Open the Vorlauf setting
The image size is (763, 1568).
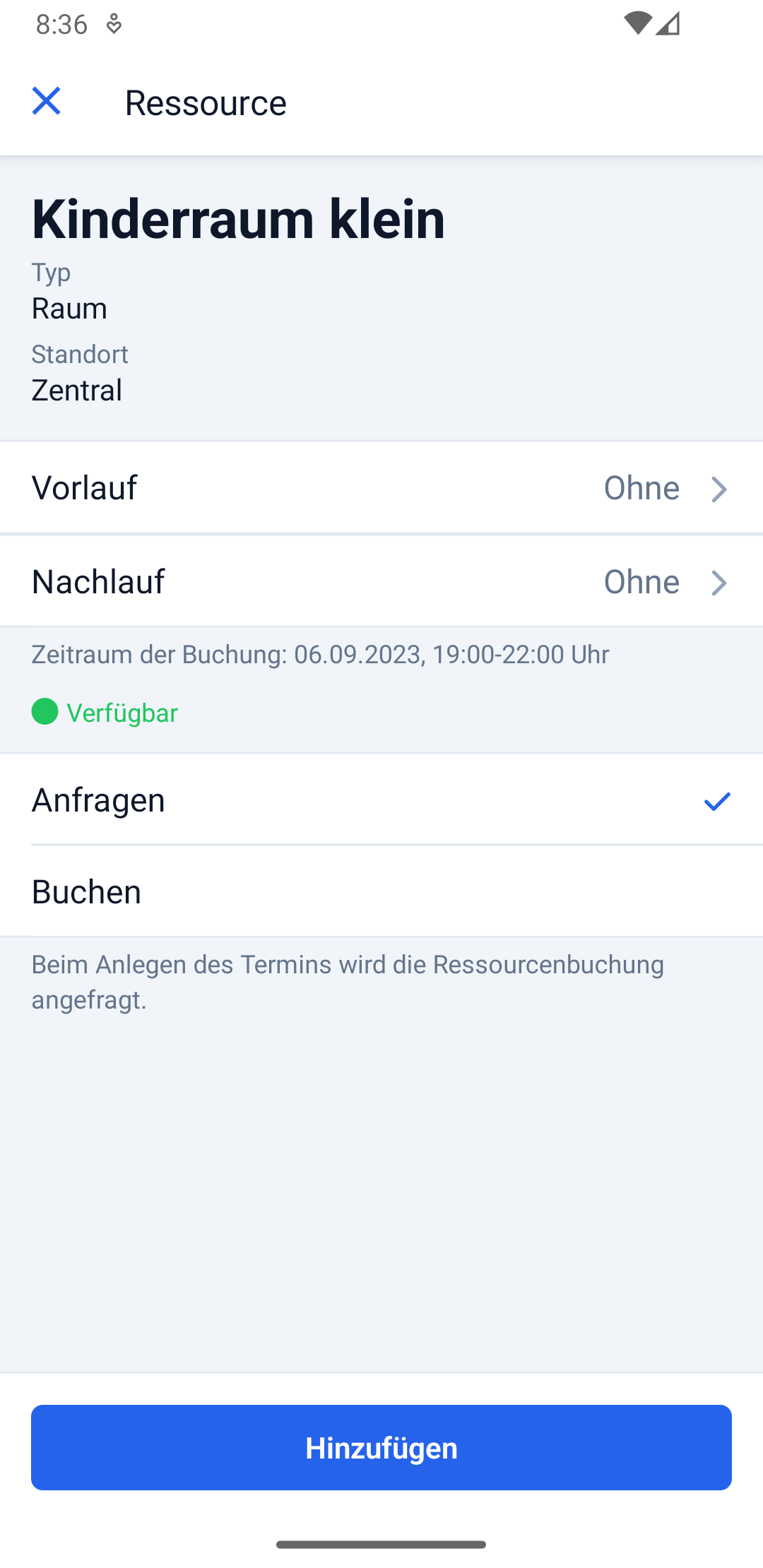pyautogui.click(x=381, y=487)
